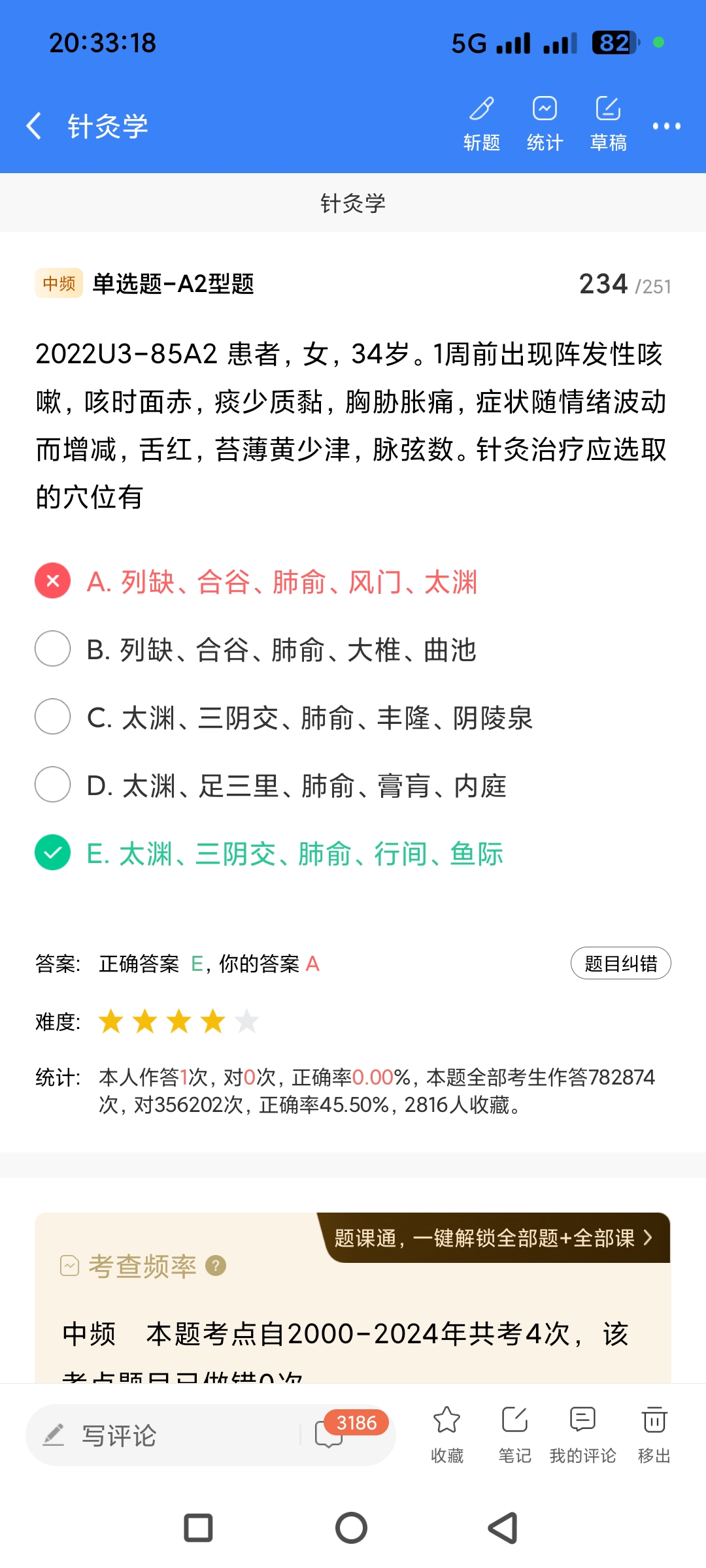706x1568 pixels.
Task: View the 3186 comments
Action: 346,1432
